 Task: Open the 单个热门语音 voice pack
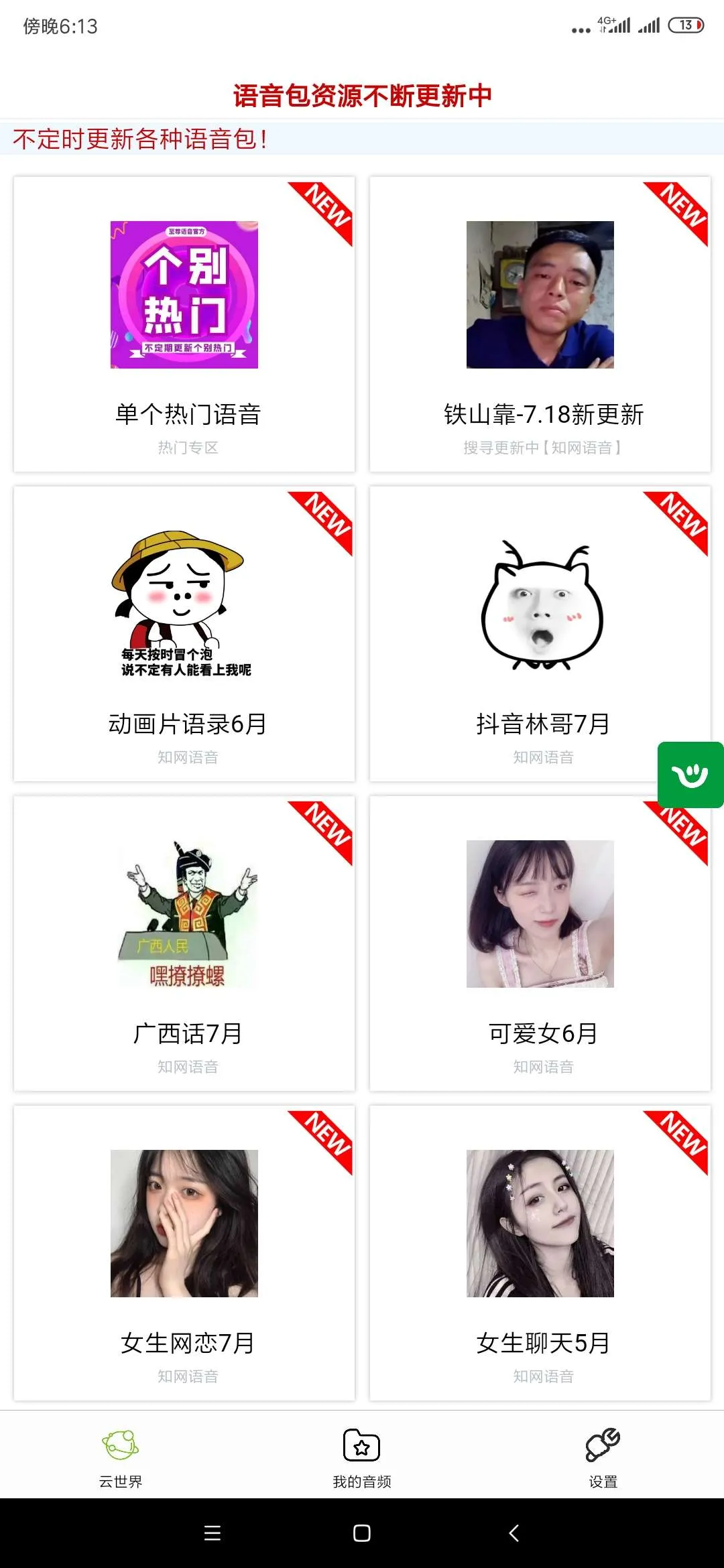[x=184, y=325]
